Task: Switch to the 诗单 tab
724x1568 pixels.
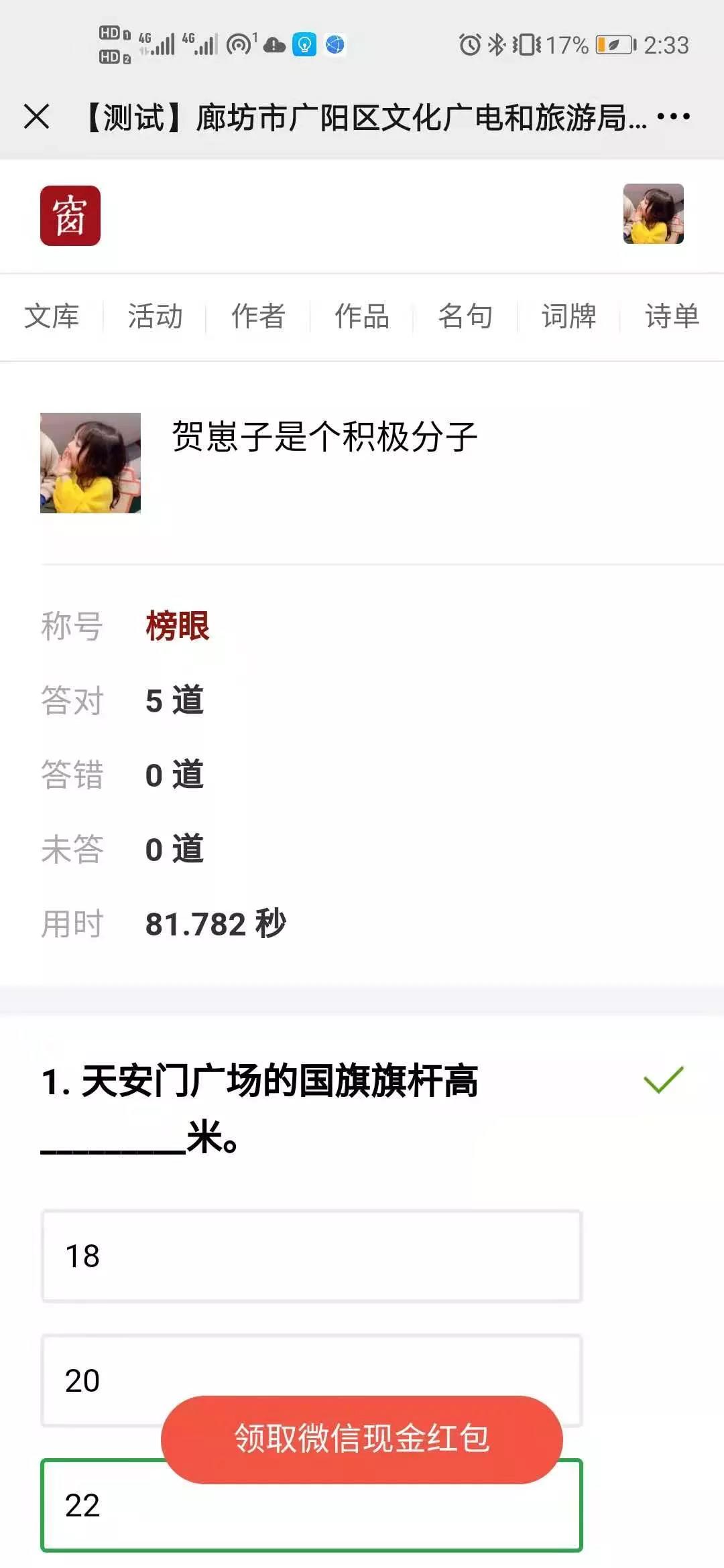Action: (672, 316)
